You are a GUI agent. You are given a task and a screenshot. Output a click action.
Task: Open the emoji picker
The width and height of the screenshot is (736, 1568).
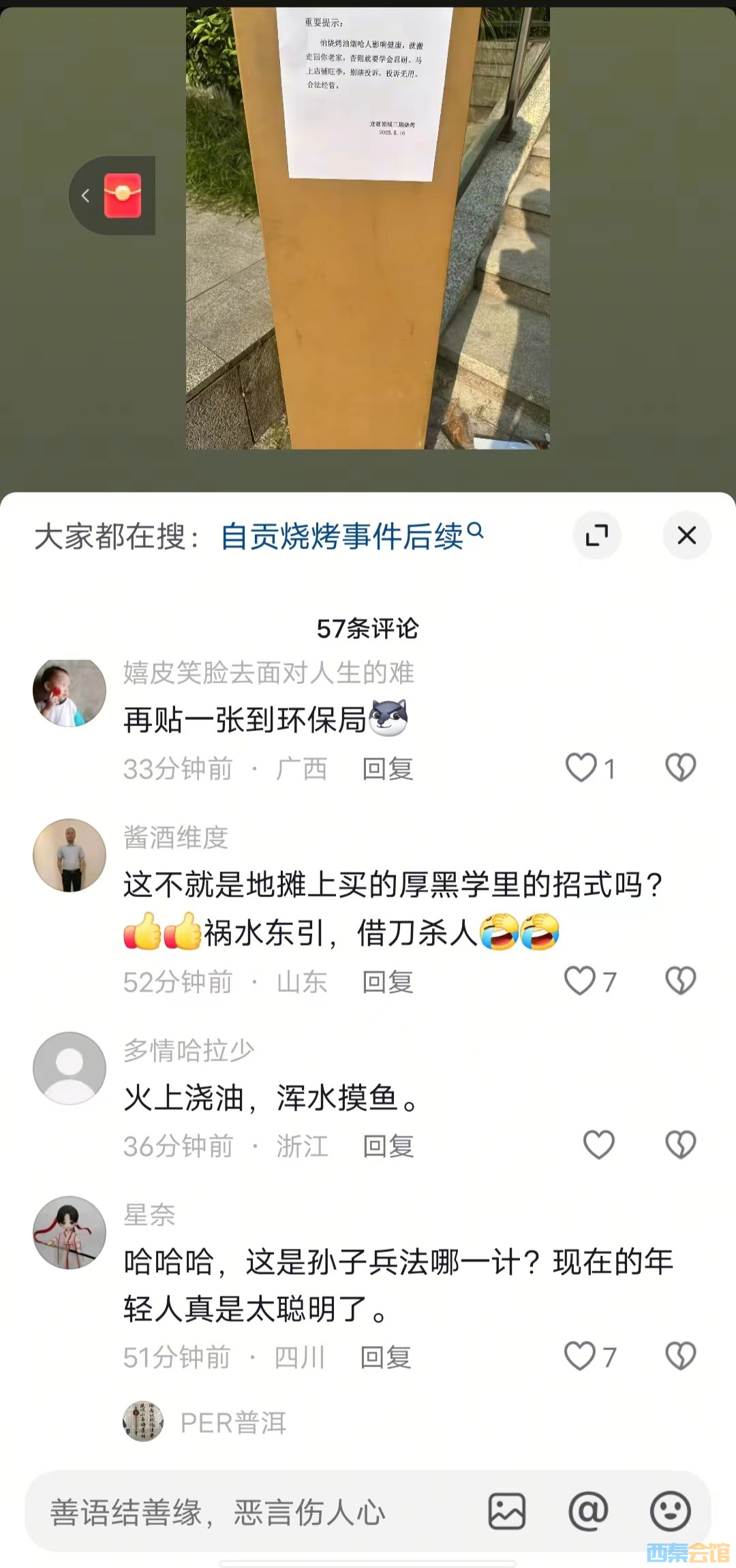click(x=671, y=1511)
